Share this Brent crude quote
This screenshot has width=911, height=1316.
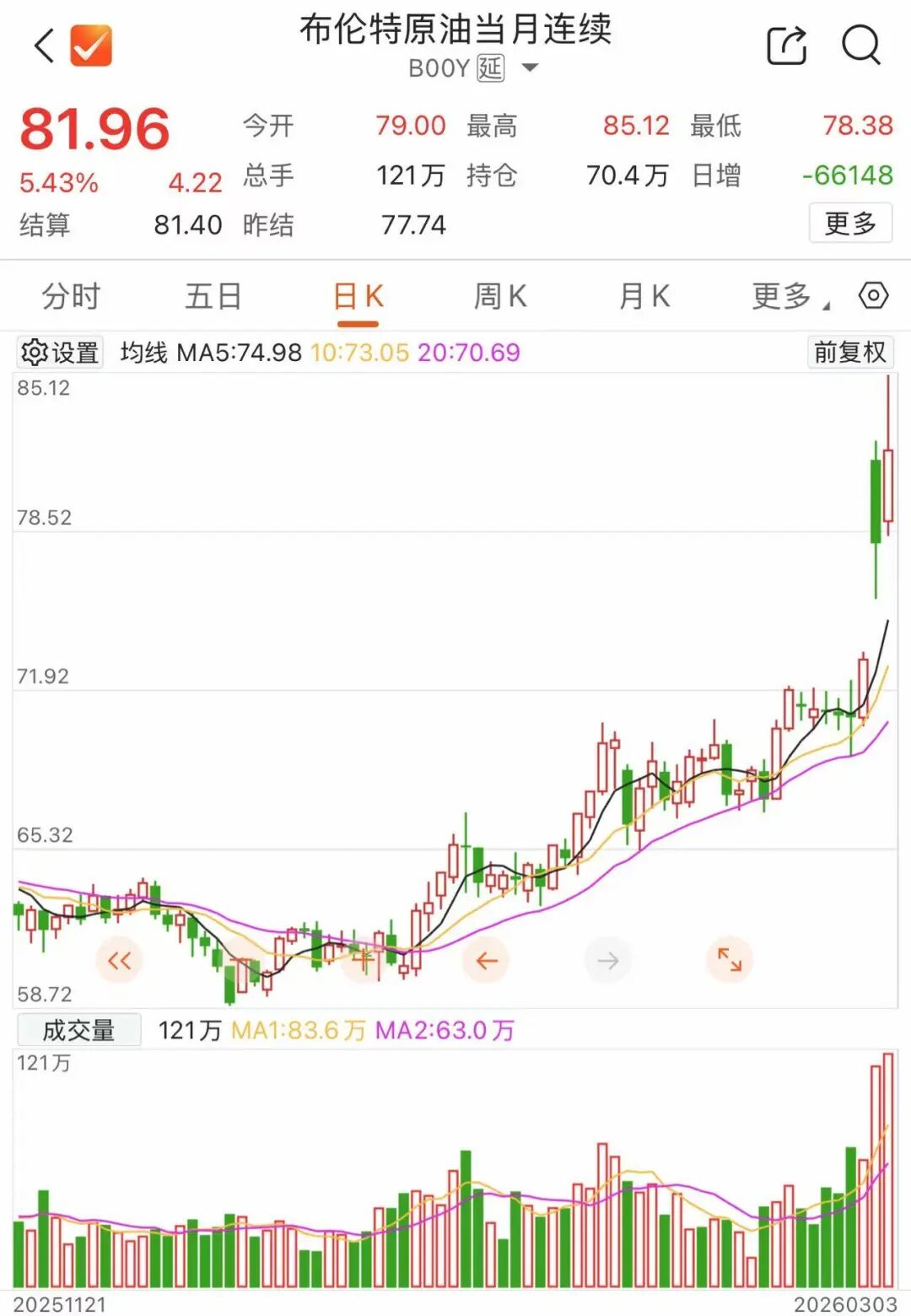[x=786, y=46]
